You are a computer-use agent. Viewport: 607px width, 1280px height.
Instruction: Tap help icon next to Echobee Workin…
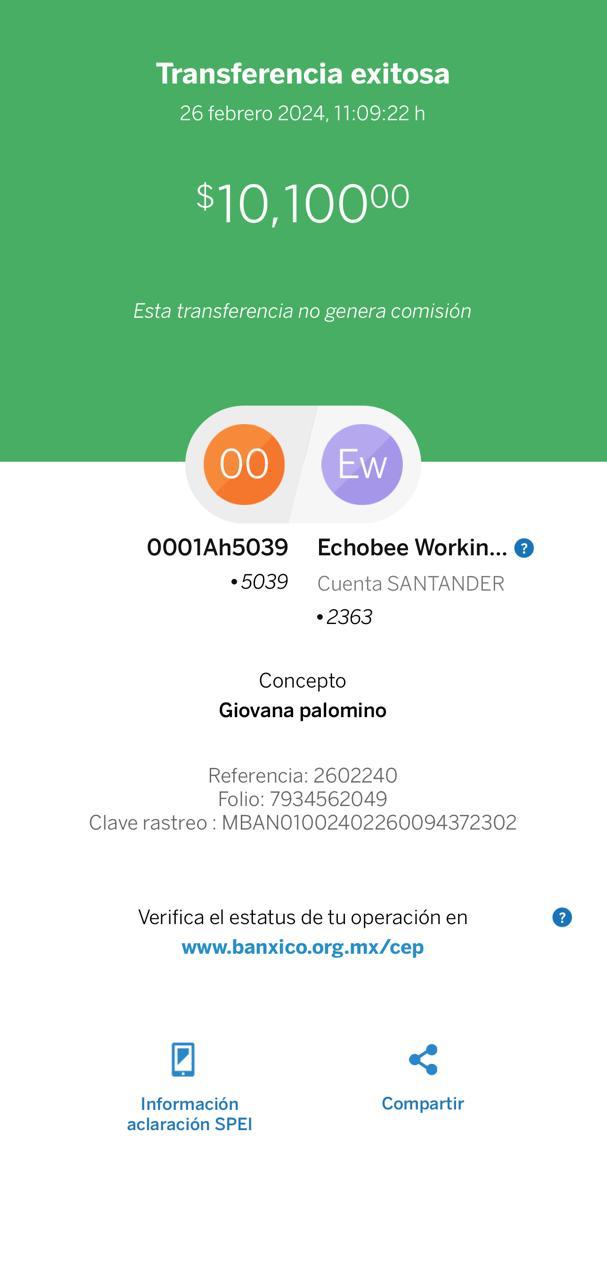pos(524,548)
